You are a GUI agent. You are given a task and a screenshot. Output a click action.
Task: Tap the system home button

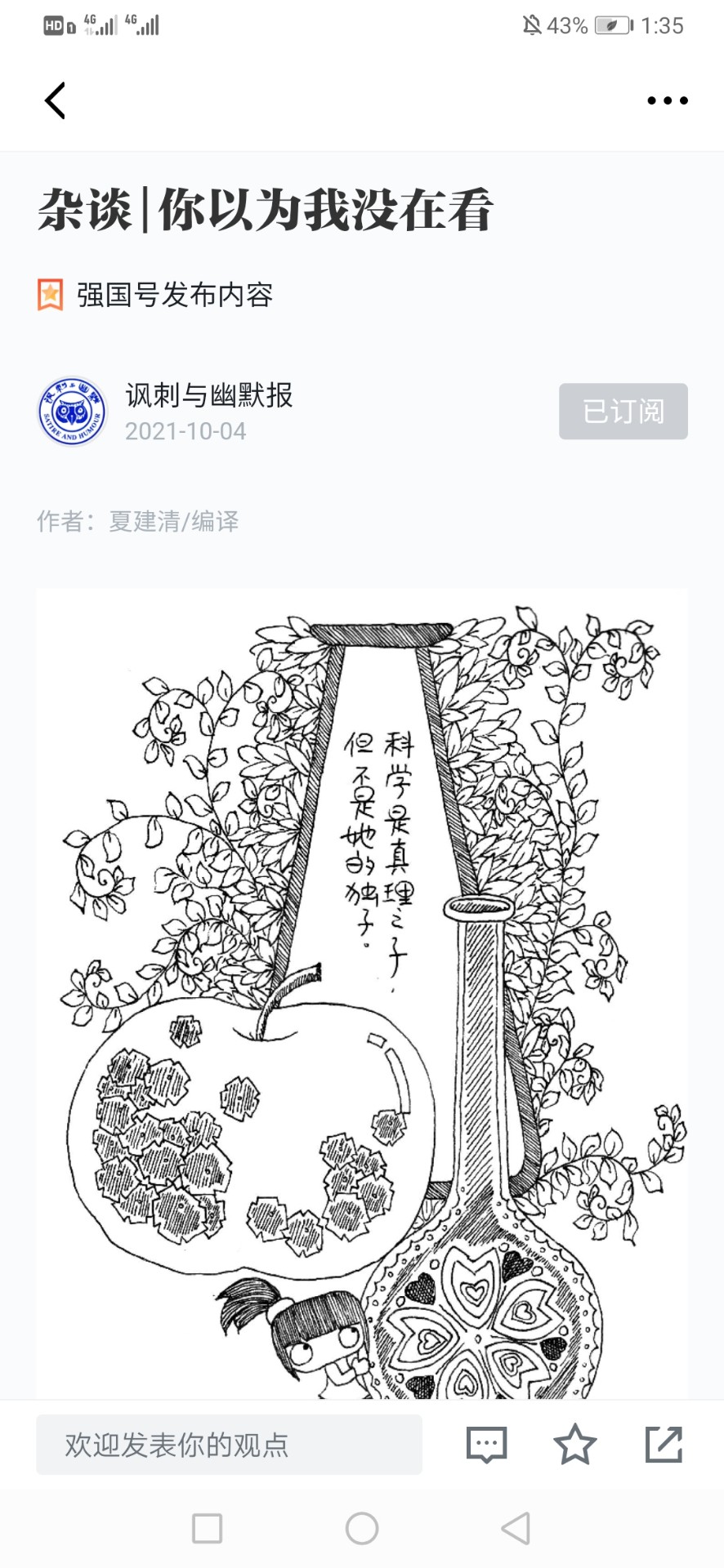362,1528
